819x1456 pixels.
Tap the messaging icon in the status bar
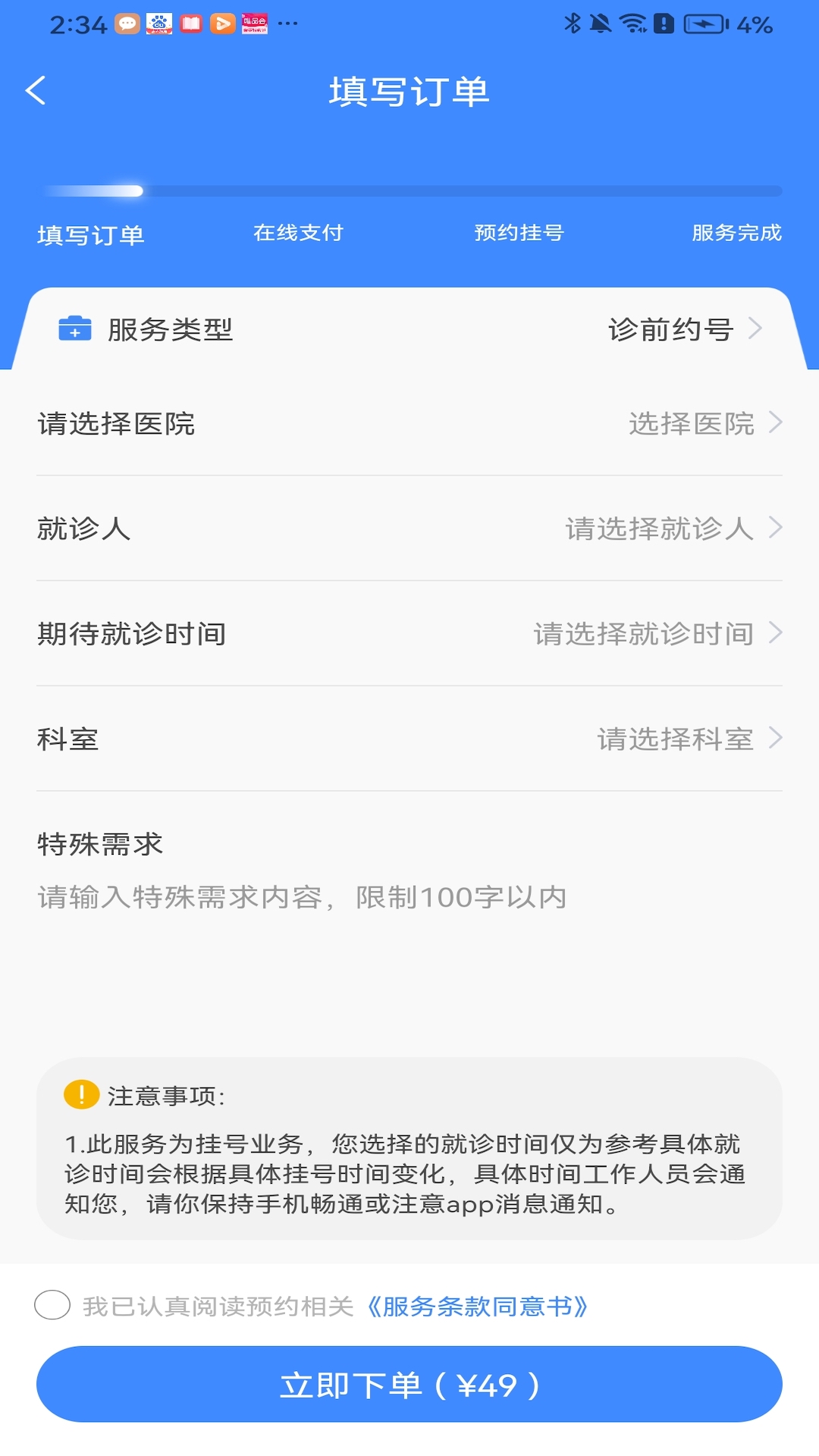click(126, 24)
